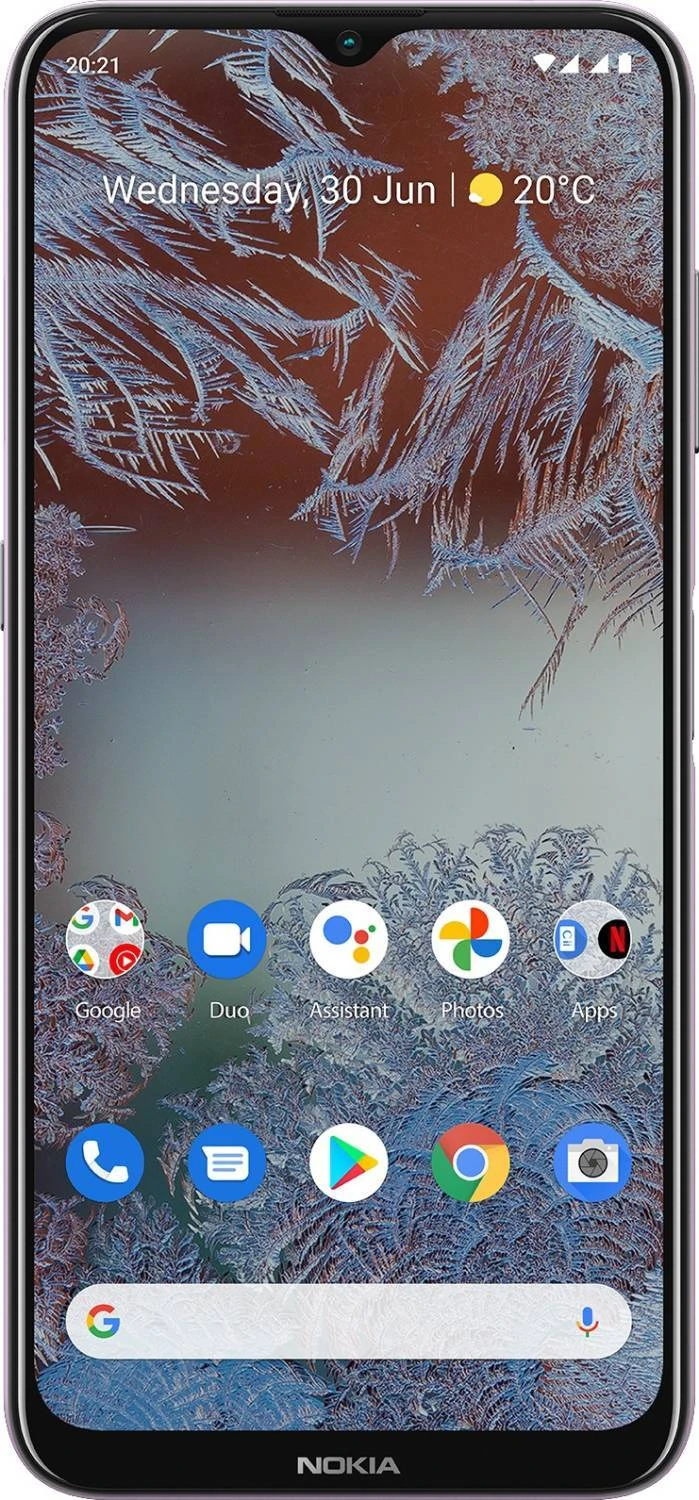Open Google Play Store
The image size is (699, 1500).
pos(349,1161)
